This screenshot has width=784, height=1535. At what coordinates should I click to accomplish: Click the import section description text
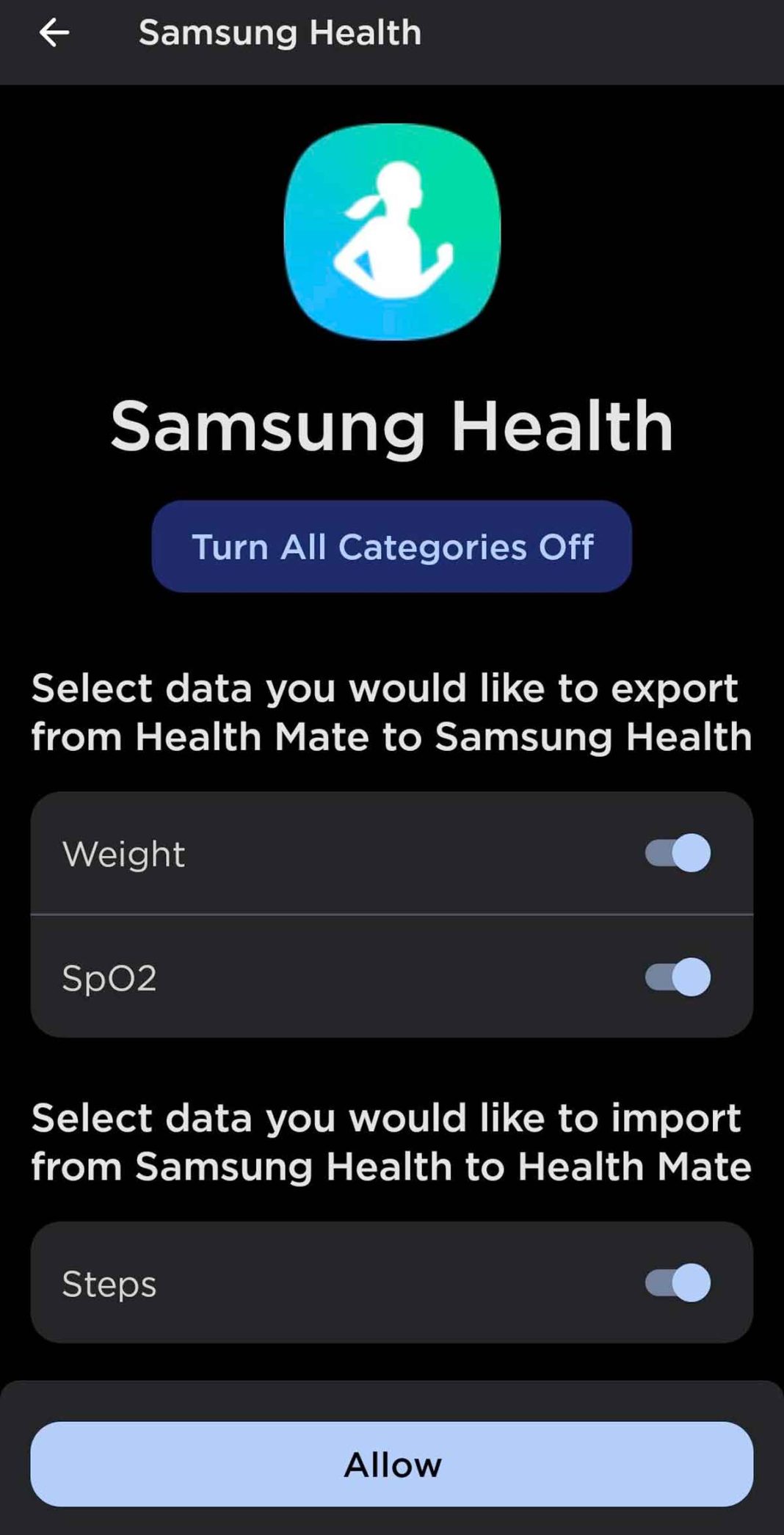coord(389,1140)
